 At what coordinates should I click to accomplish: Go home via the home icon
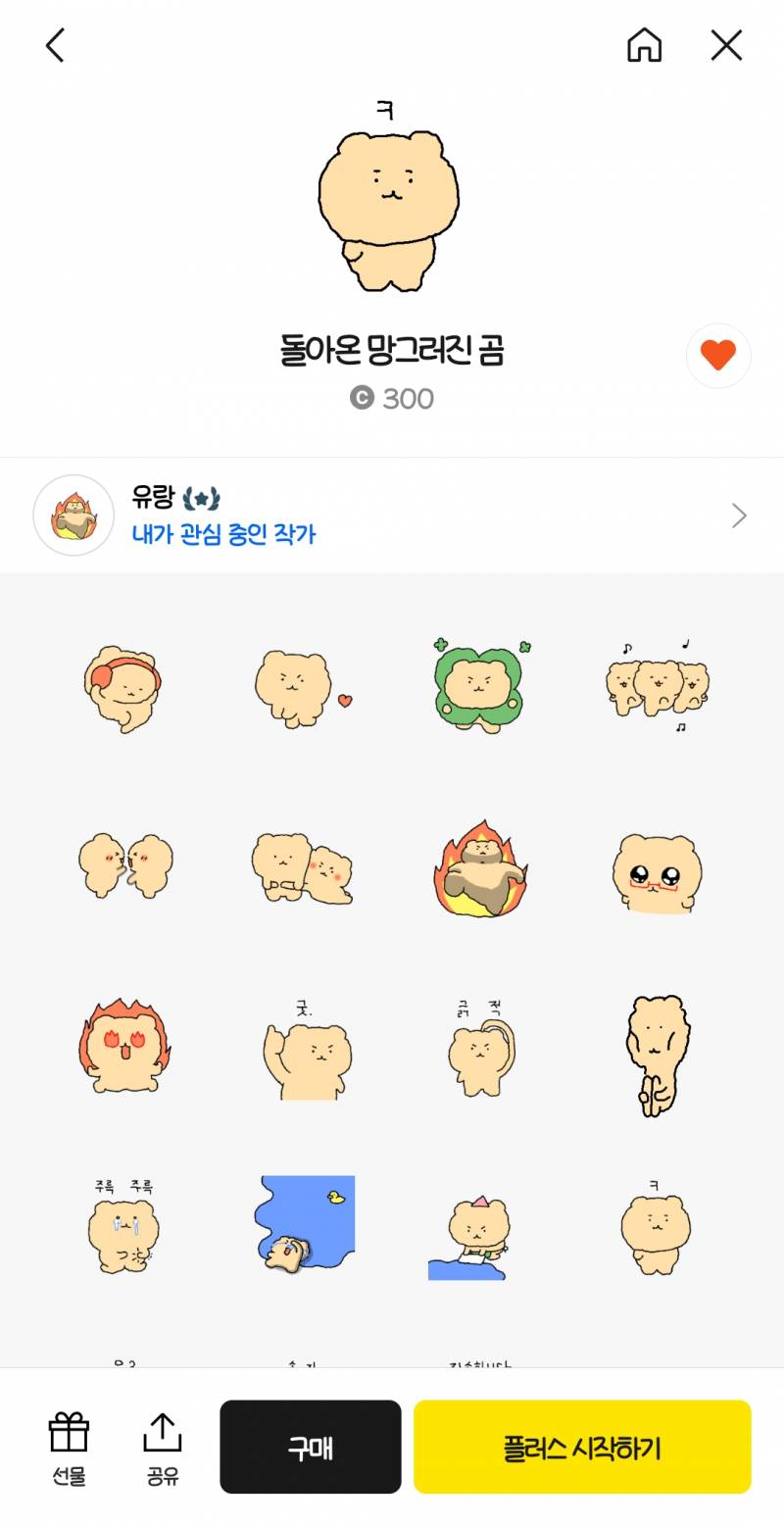[x=645, y=45]
